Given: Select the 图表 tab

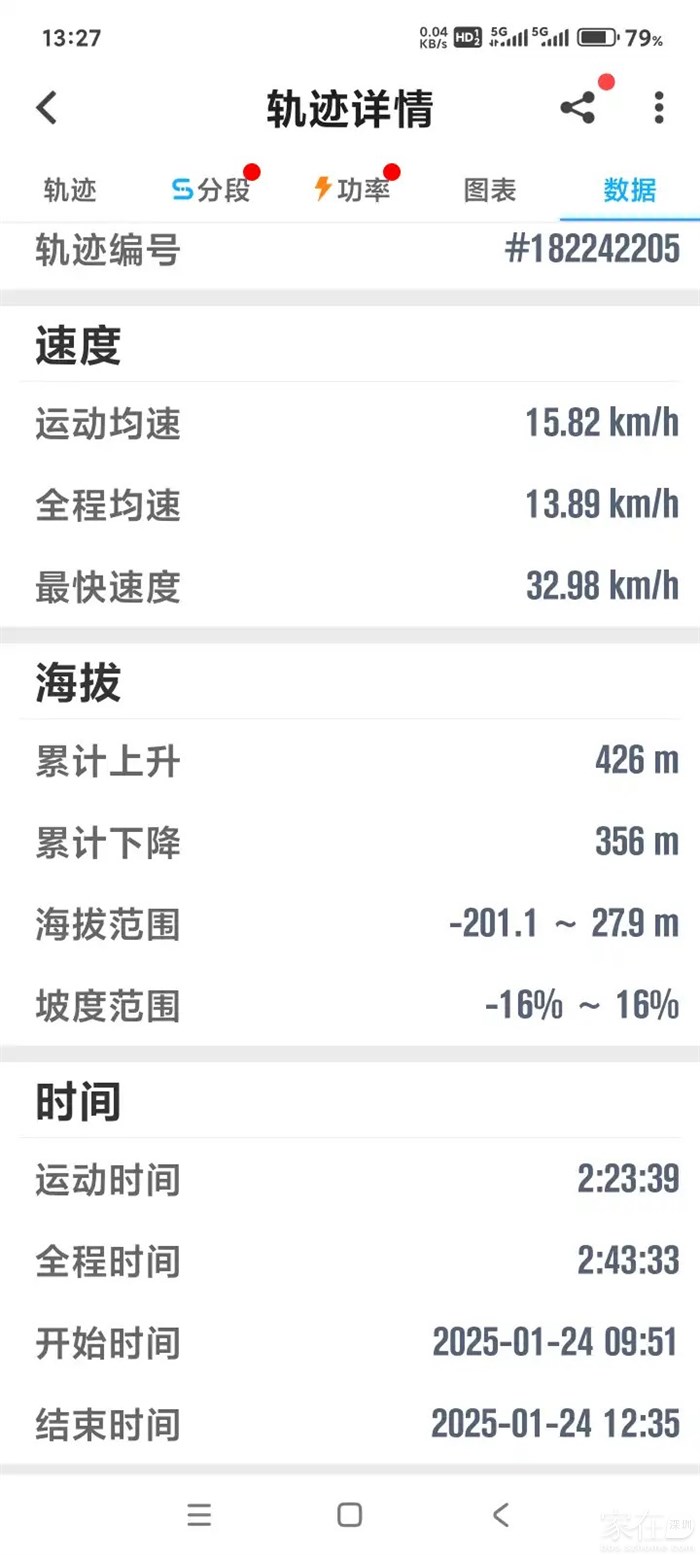Looking at the screenshot, I should [490, 190].
